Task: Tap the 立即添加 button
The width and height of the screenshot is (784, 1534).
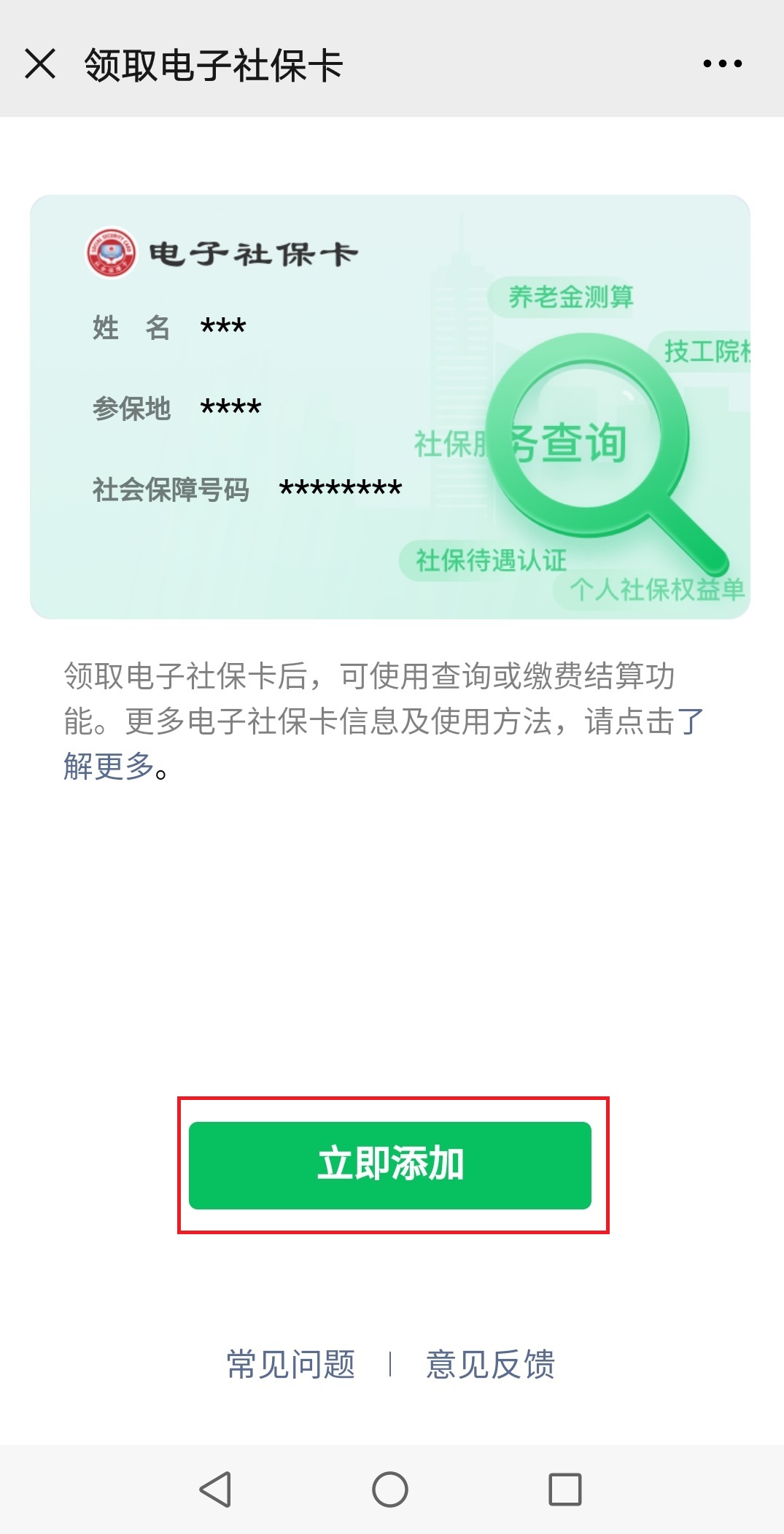Action: pos(389,1165)
